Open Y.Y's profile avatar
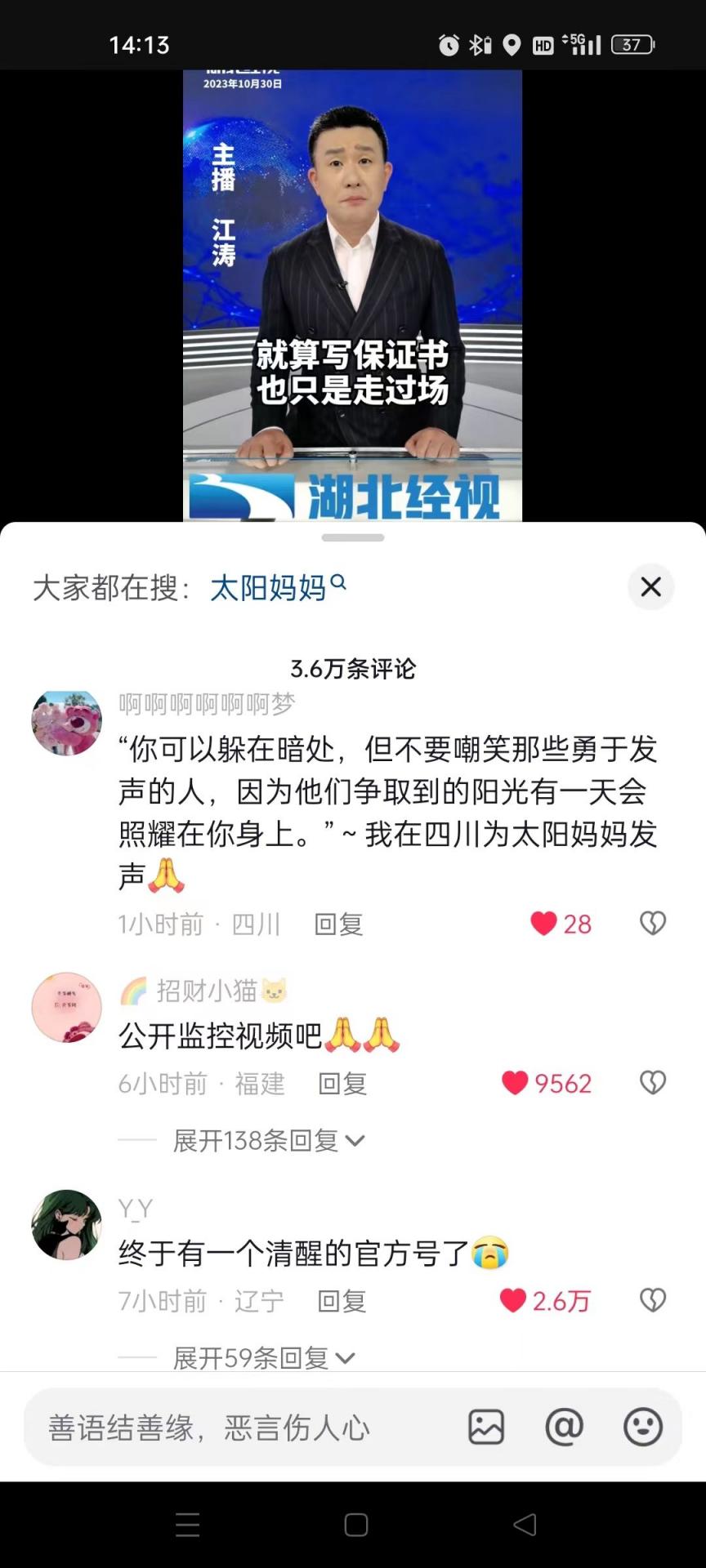 67,1225
